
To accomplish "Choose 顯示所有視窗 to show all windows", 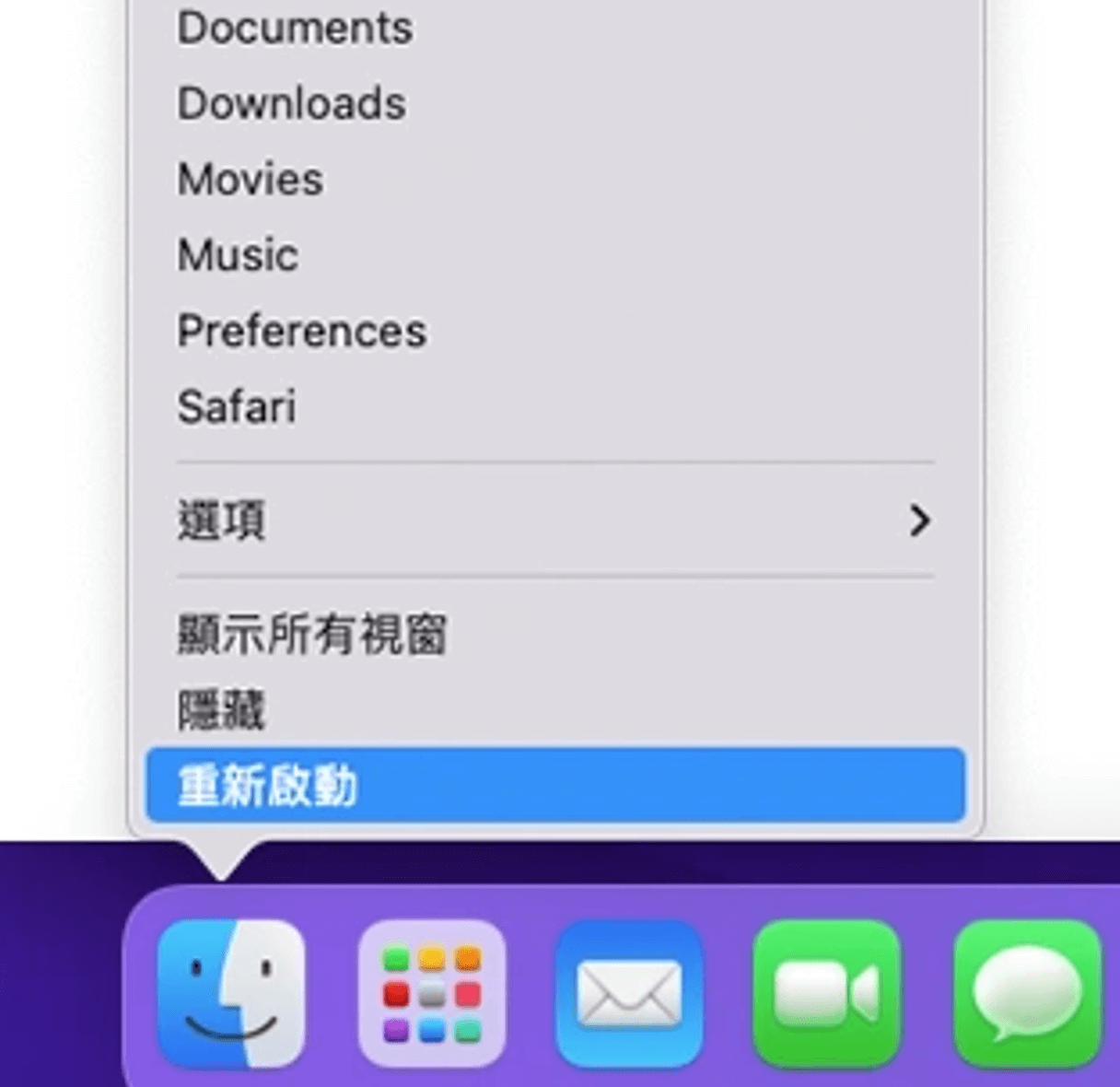I will coord(311,635).
